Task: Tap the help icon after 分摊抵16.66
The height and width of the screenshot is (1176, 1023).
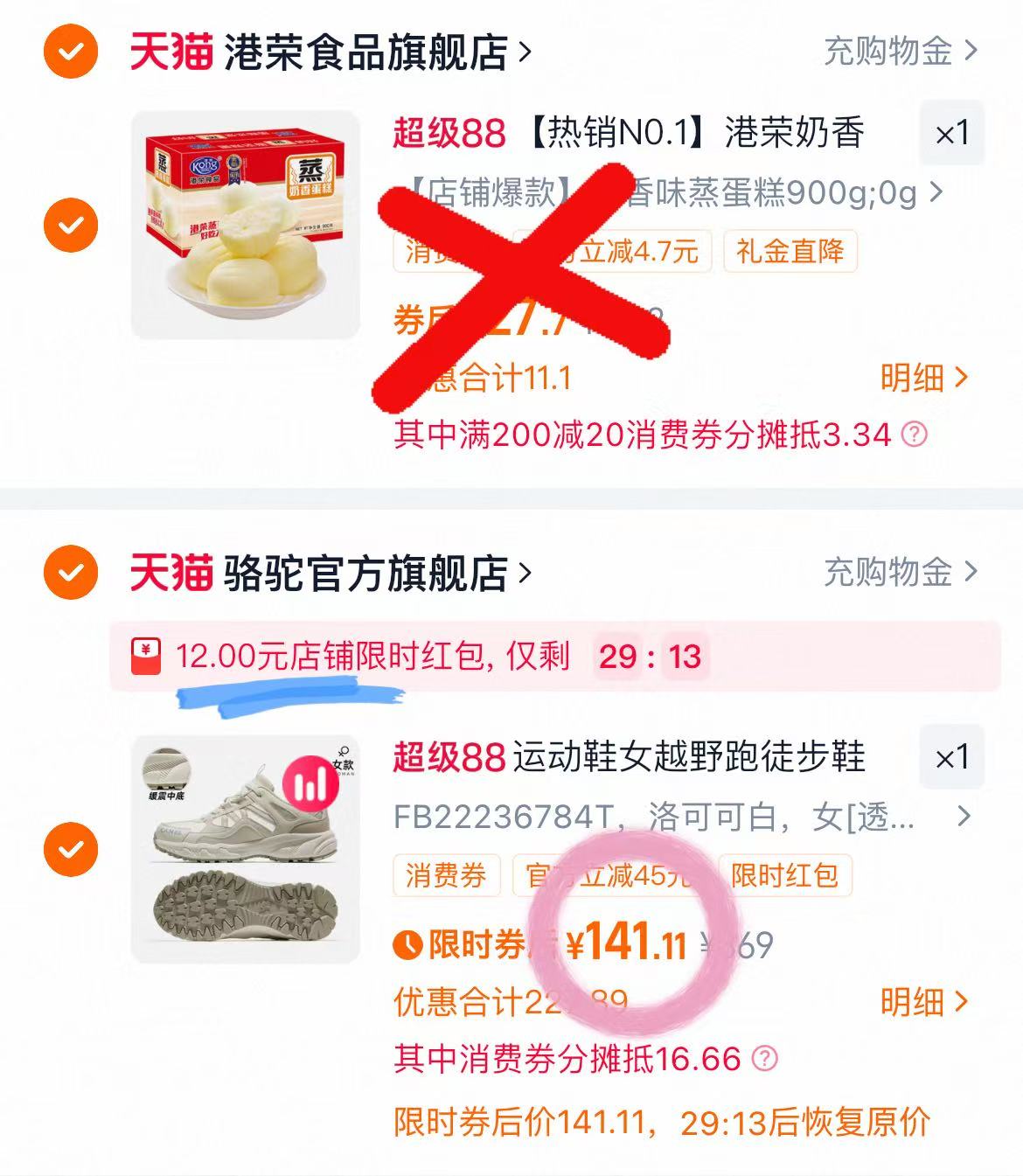Action: (x=764, y=1059)
